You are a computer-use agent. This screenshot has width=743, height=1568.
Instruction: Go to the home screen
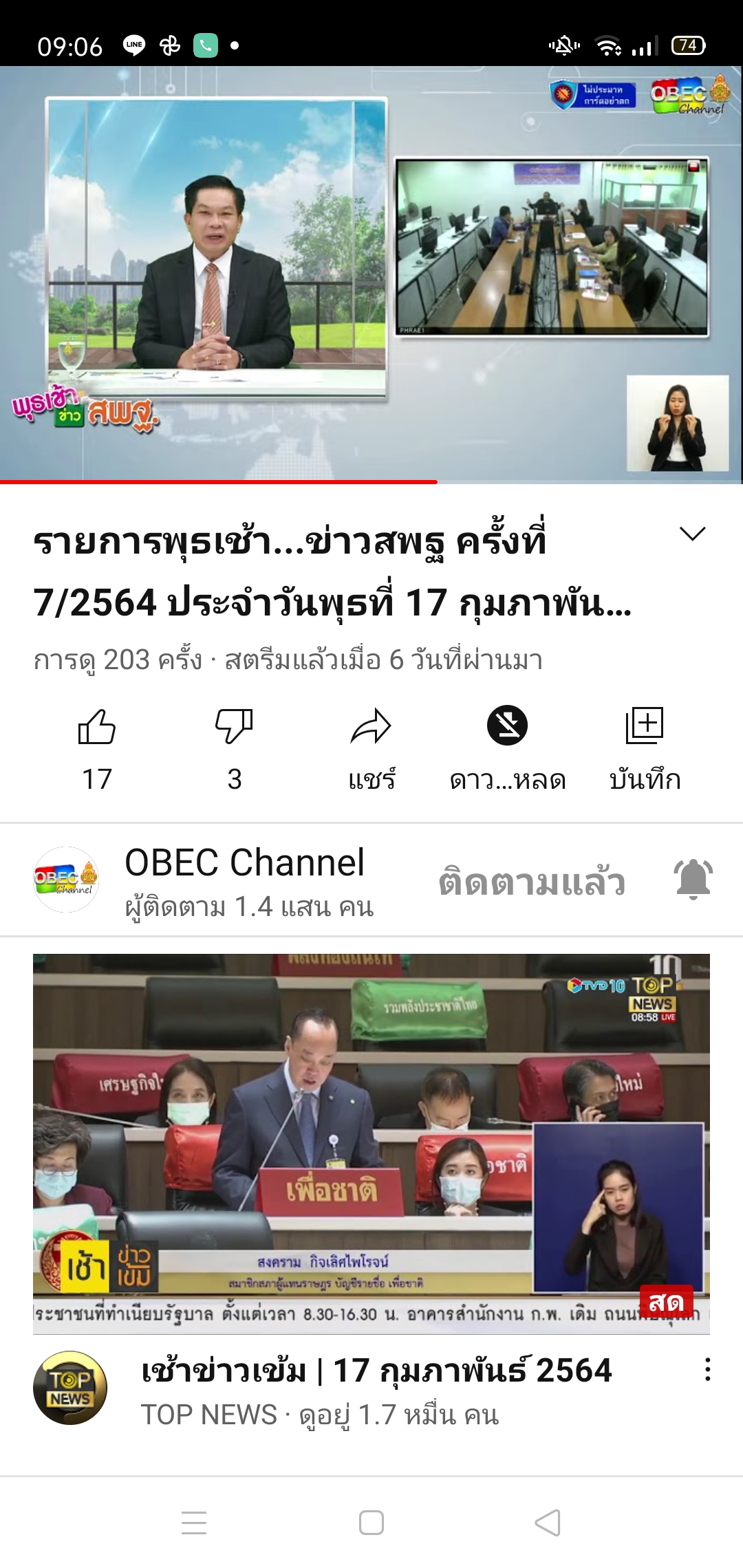tap(371, 1523)
